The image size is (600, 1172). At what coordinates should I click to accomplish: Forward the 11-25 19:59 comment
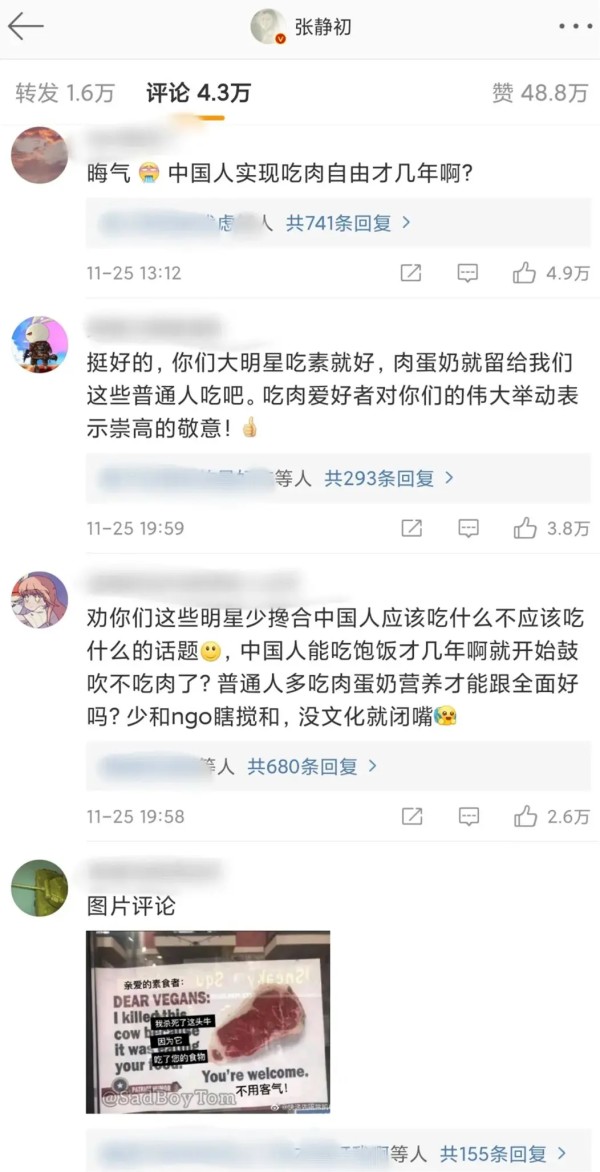tap(410, 528)
